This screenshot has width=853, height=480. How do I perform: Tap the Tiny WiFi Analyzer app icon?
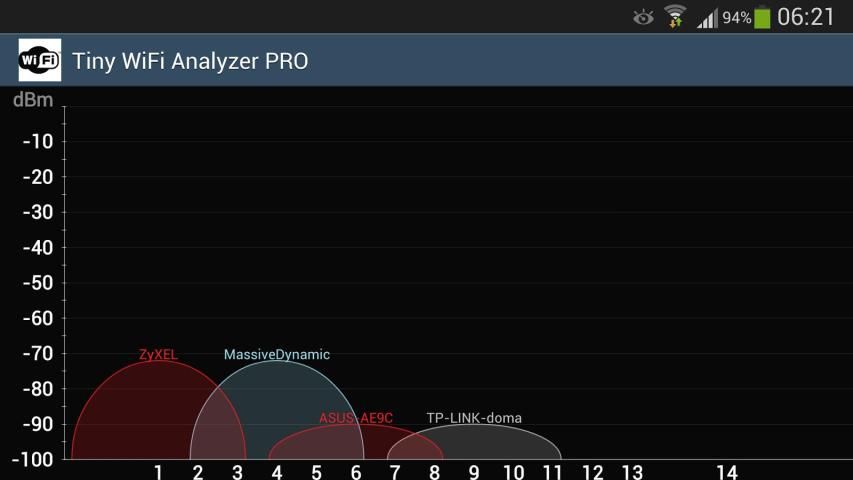point(39,61)
